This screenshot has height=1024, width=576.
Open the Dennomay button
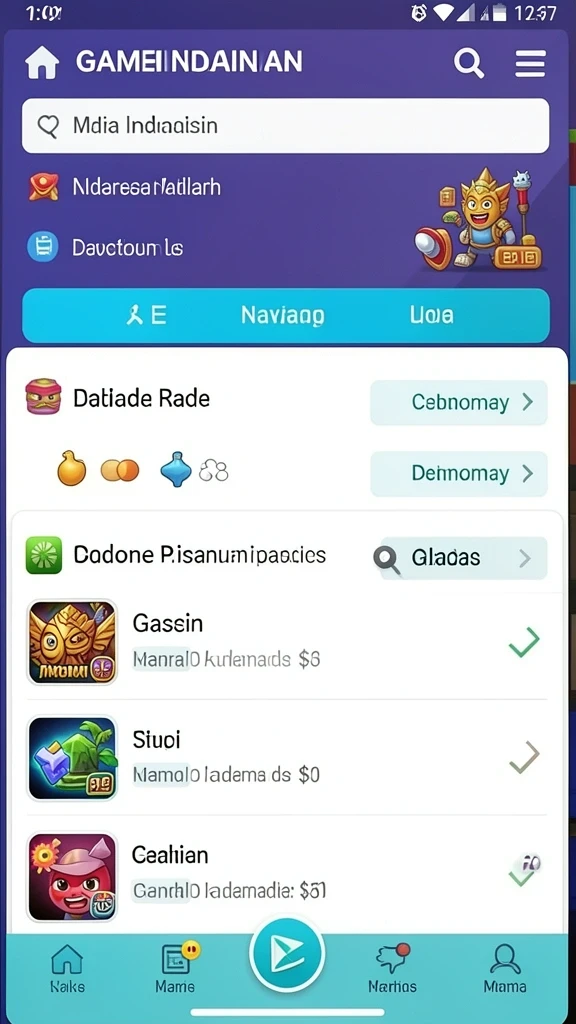[458, 473]
